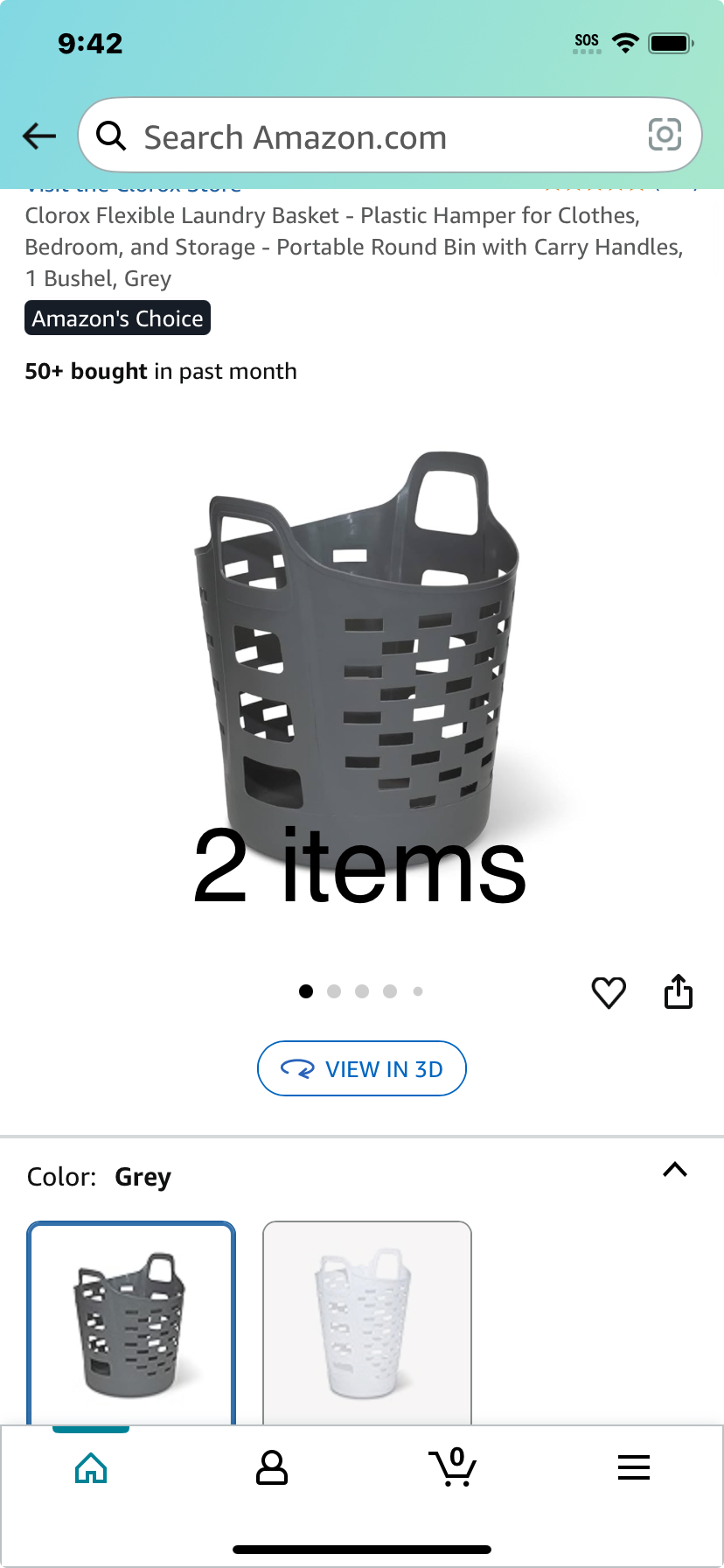Switch to the Home tab
Image resolution: width=724 pixels, height=1568 pixels.
click(x=91, y=1467)
